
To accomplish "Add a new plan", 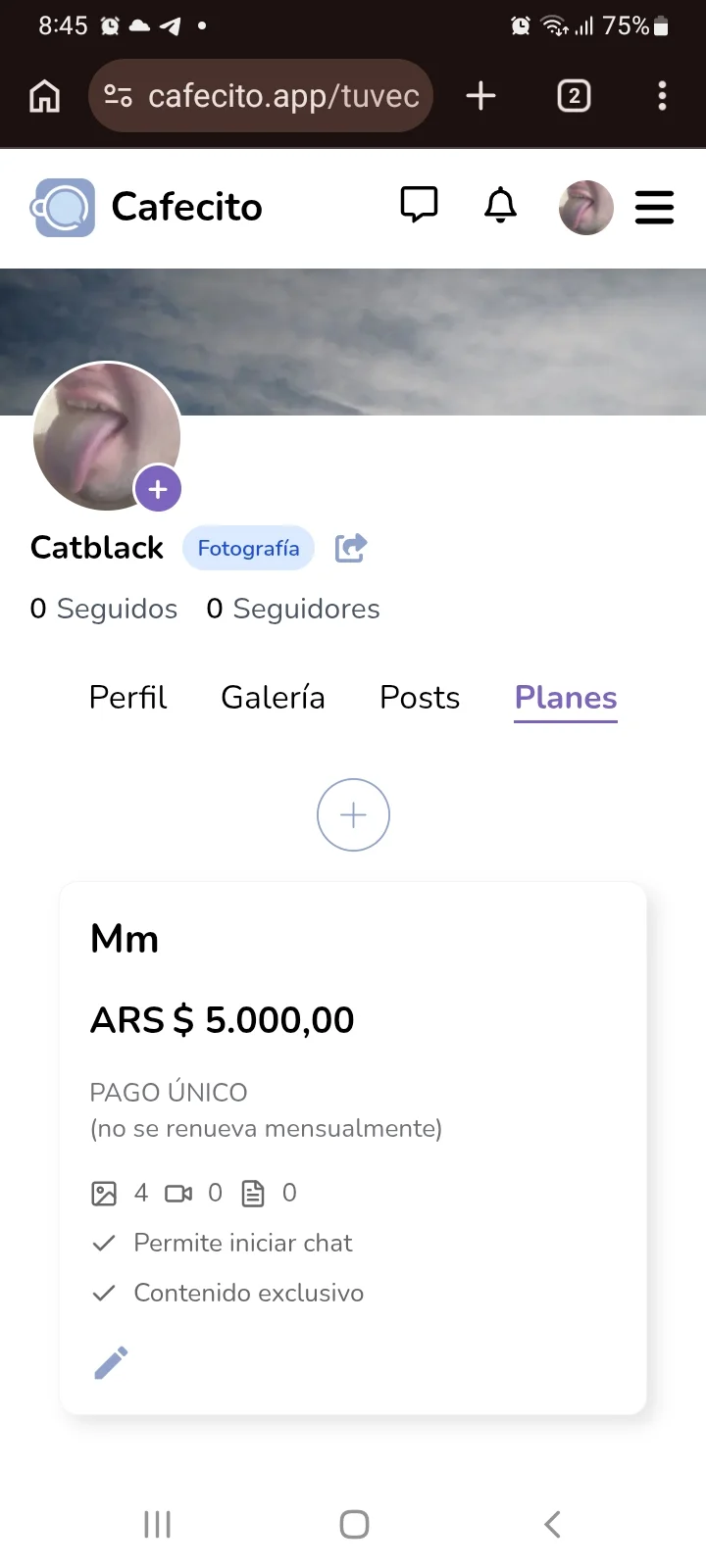I will 353,814.
